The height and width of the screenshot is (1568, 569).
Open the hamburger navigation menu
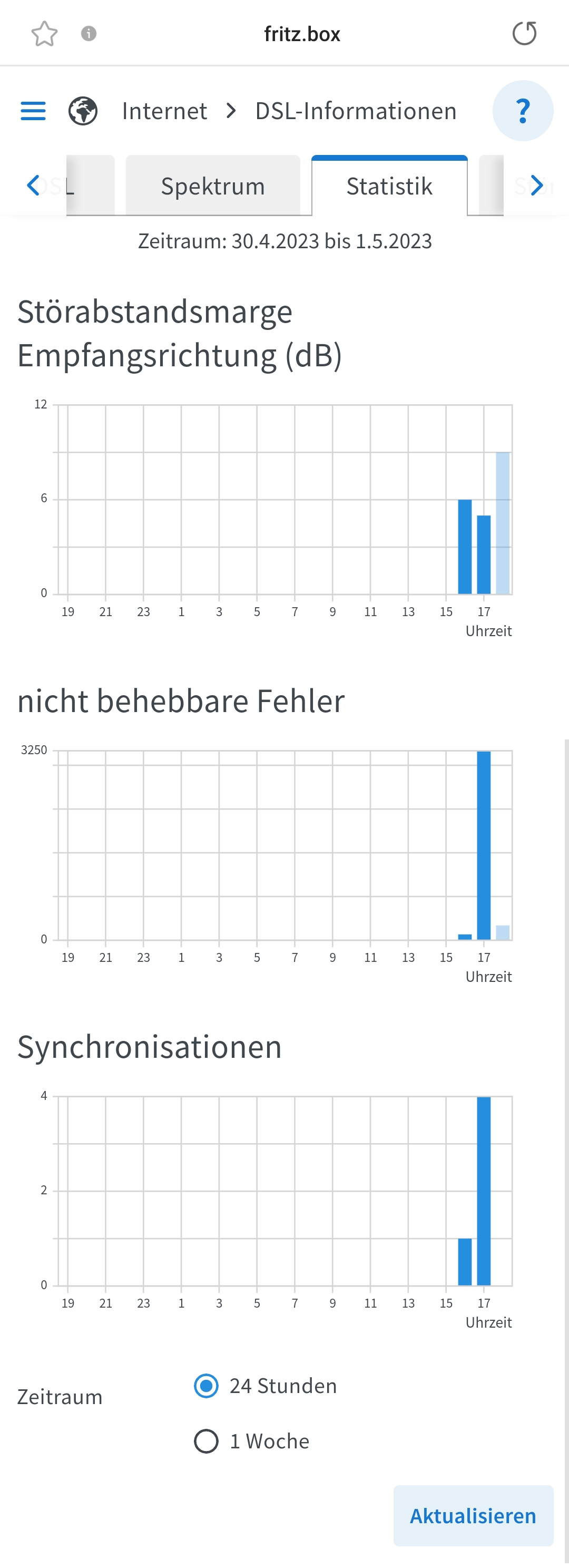click(33, 111)
